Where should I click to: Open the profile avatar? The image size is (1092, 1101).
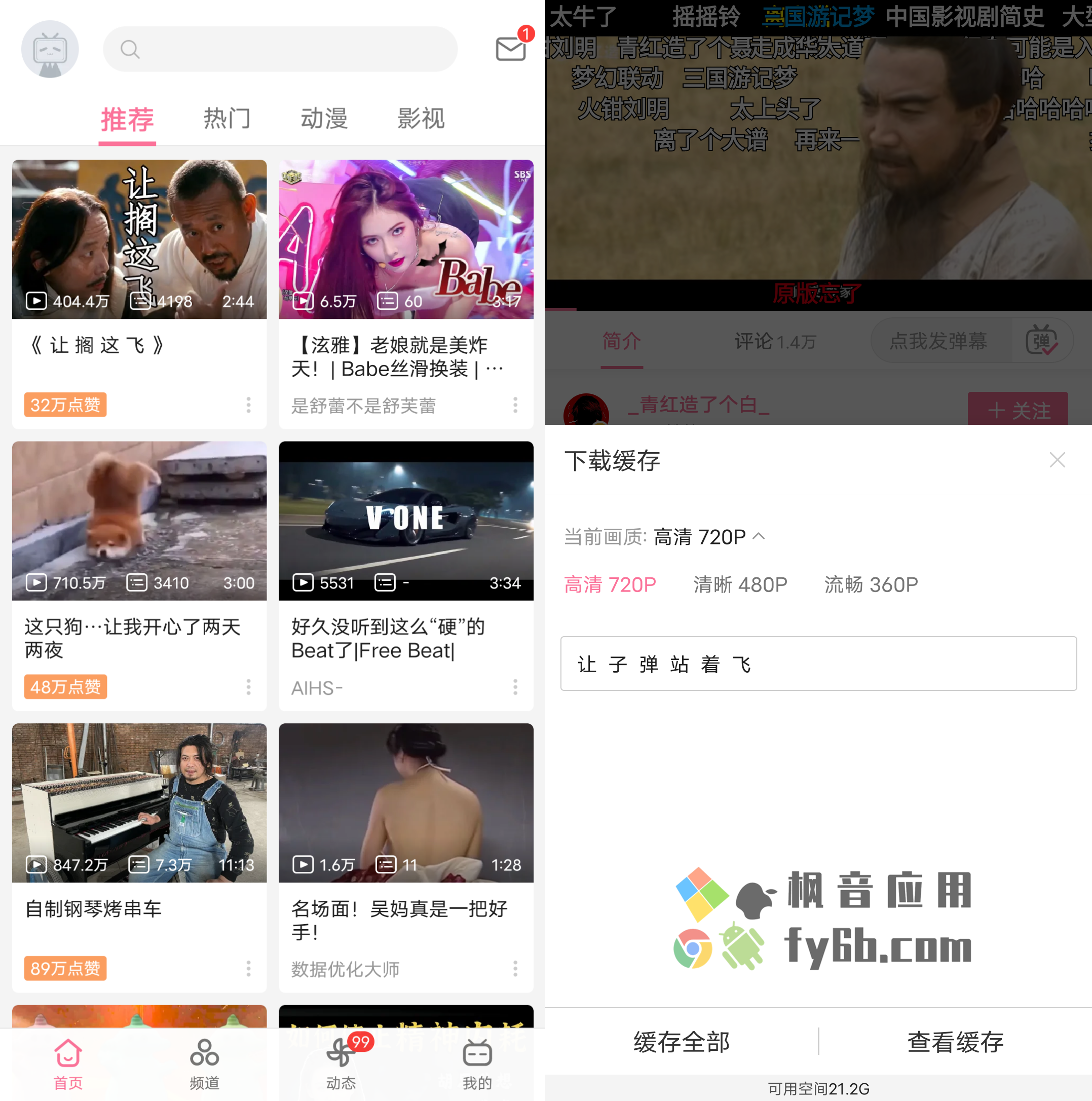(x=50, y=49)
